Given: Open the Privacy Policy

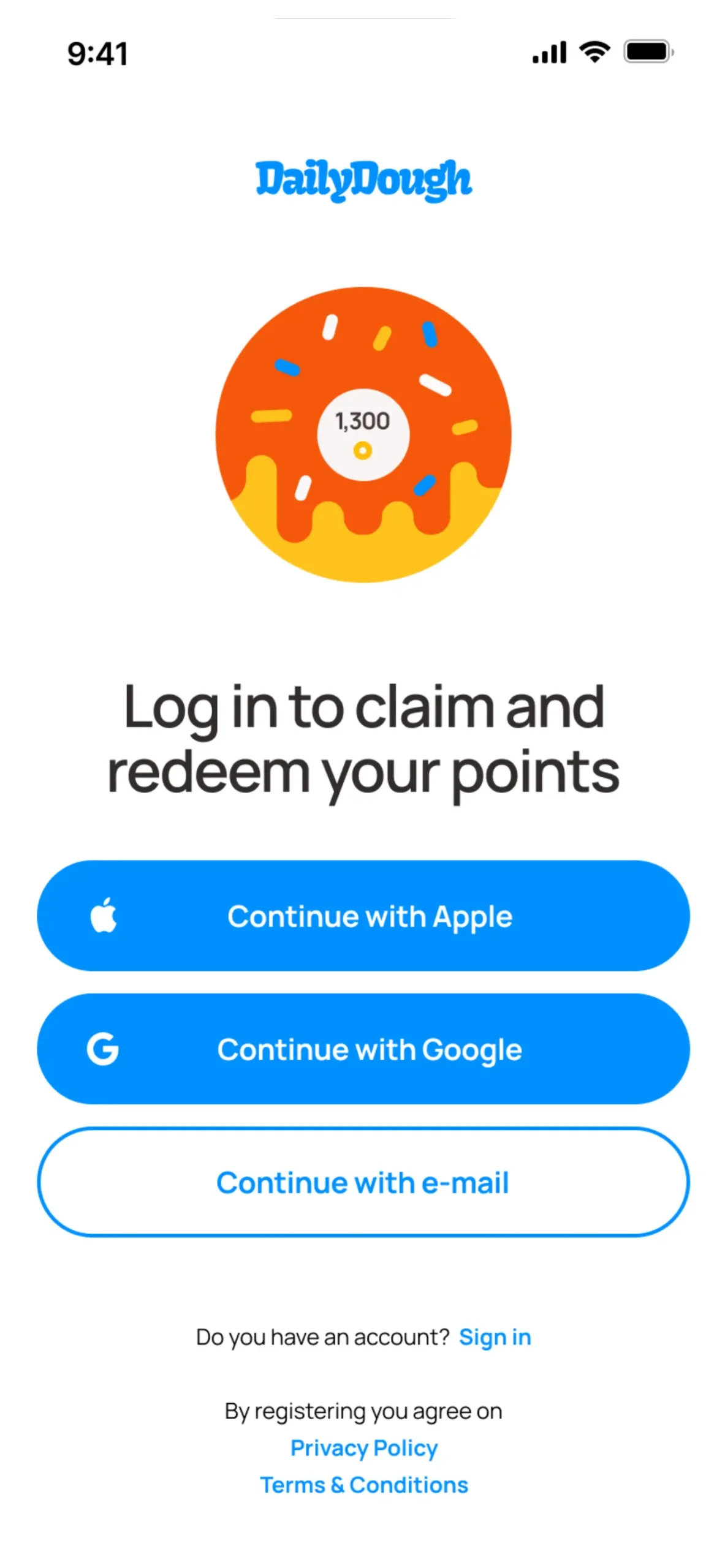Looking at the screenshot, I should coord(363,1448).
